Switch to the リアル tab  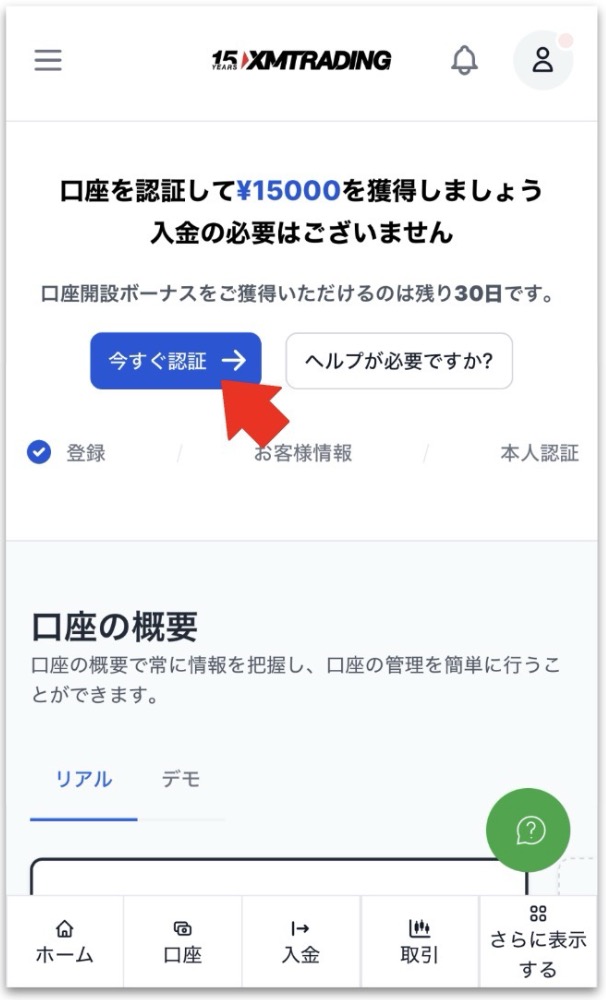click(83, 780)
